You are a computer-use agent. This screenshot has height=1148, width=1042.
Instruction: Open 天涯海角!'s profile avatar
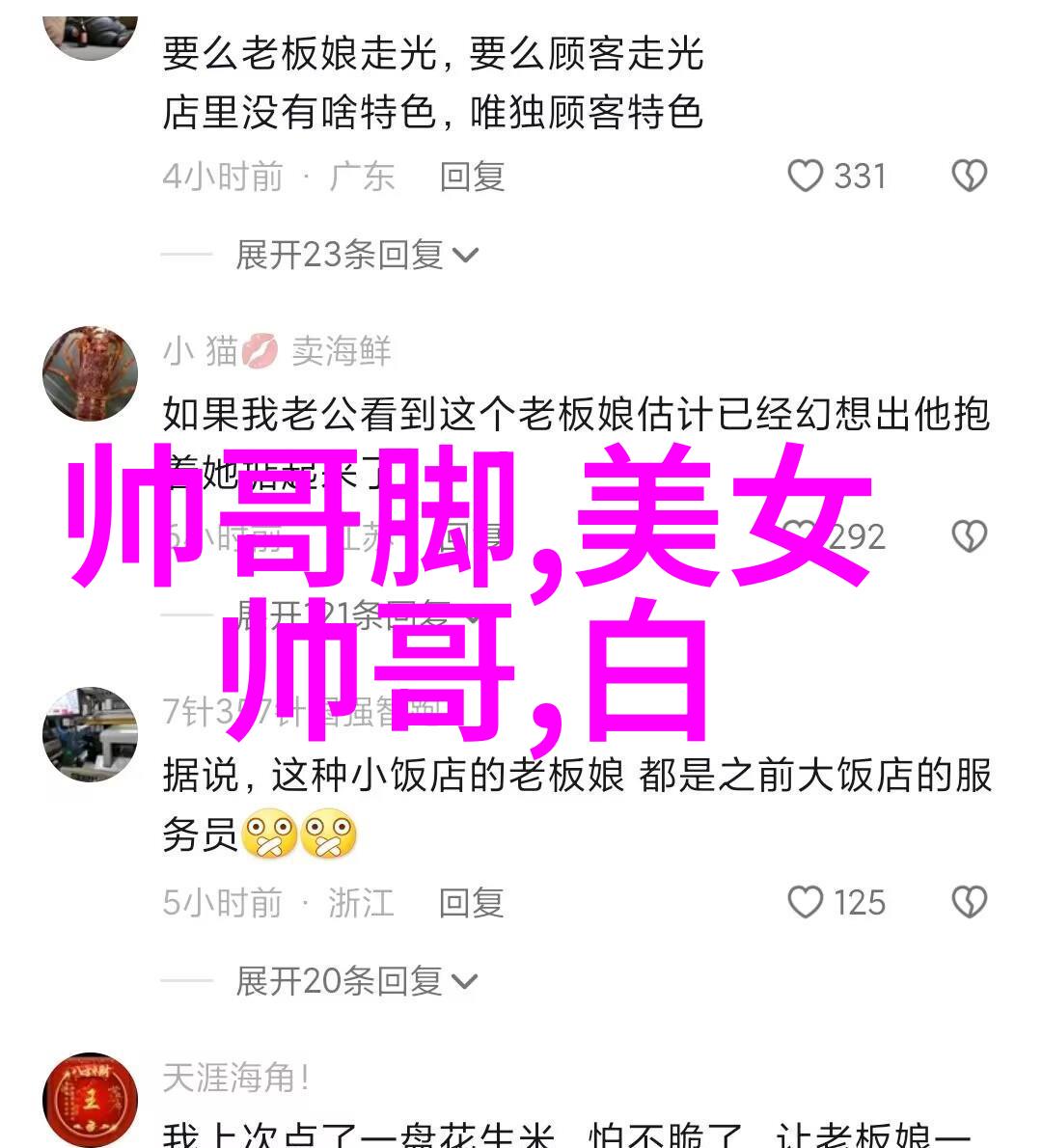tap(90, 1100)
